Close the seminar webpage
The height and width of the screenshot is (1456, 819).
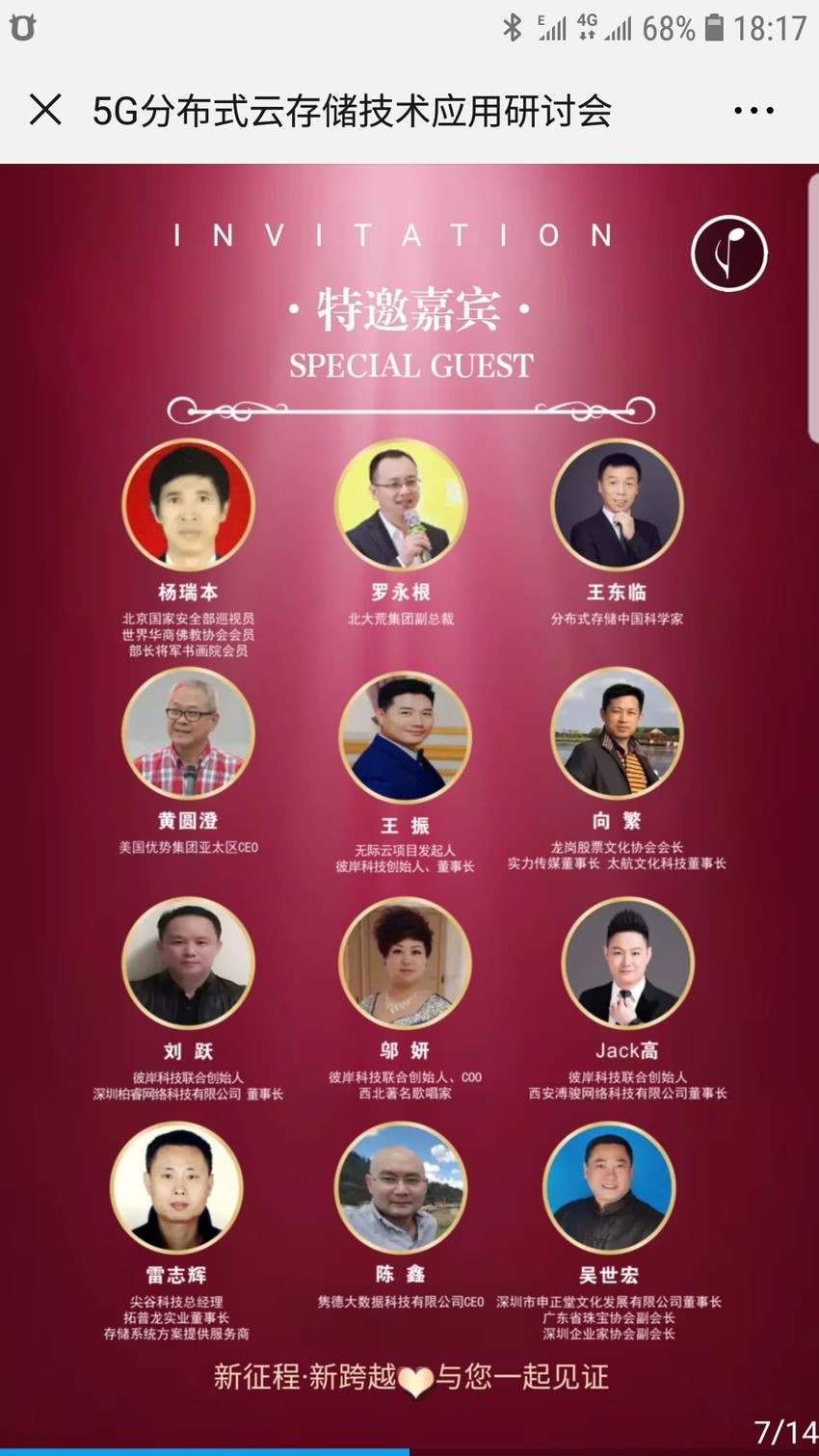tap(45, 110)
